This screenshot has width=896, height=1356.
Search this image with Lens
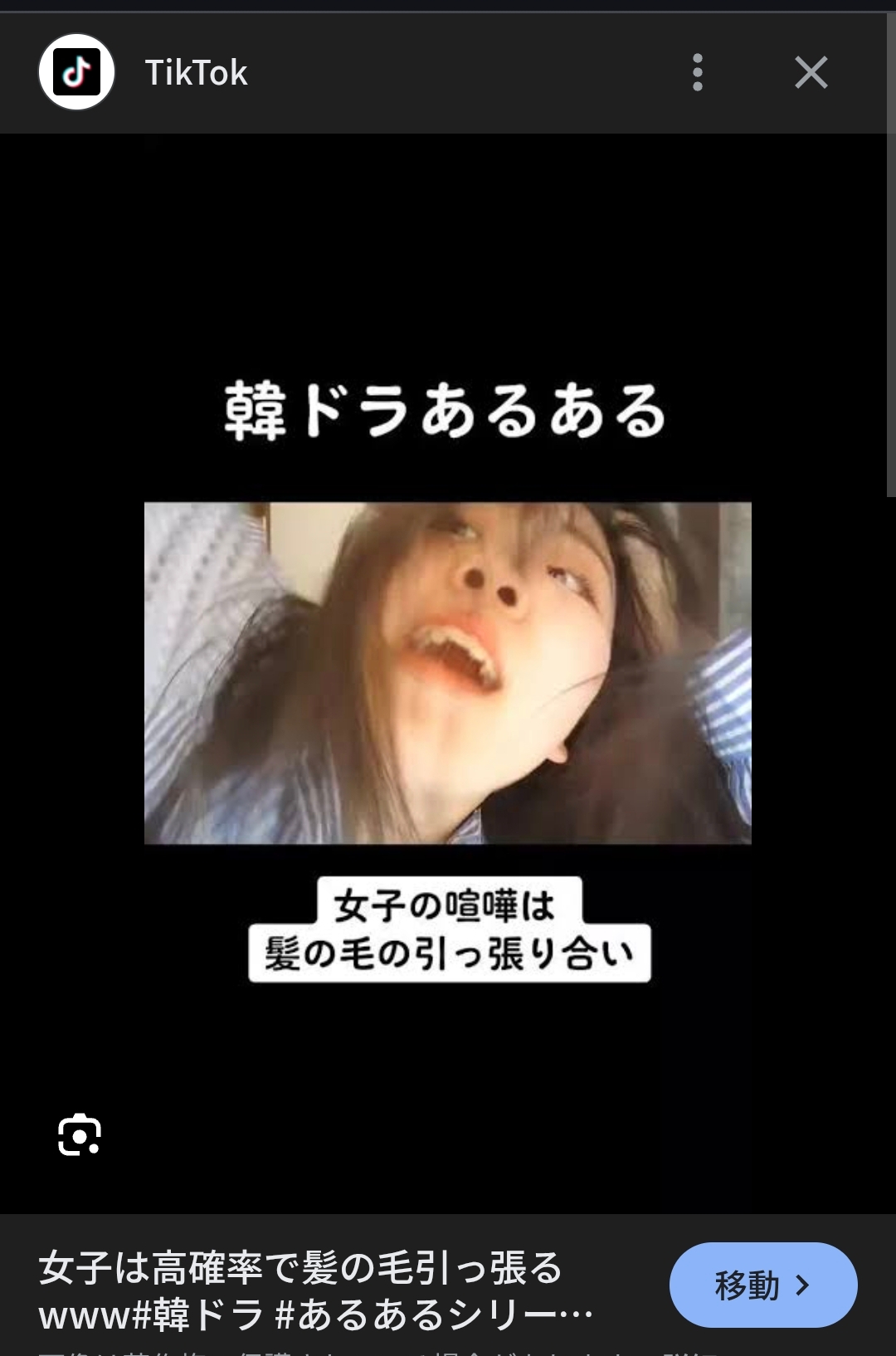(x=80, y=1134)
